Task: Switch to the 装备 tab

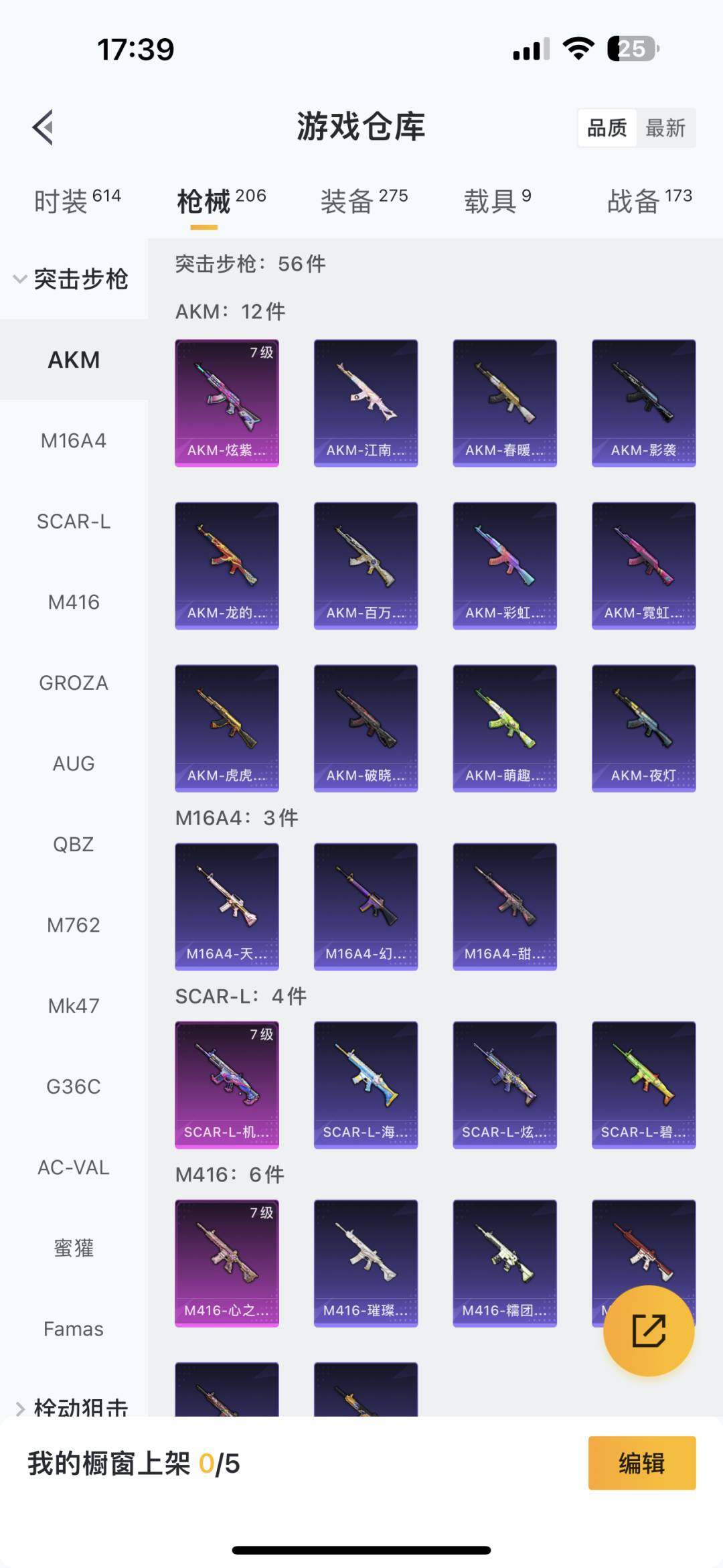Action: [364, 200]
